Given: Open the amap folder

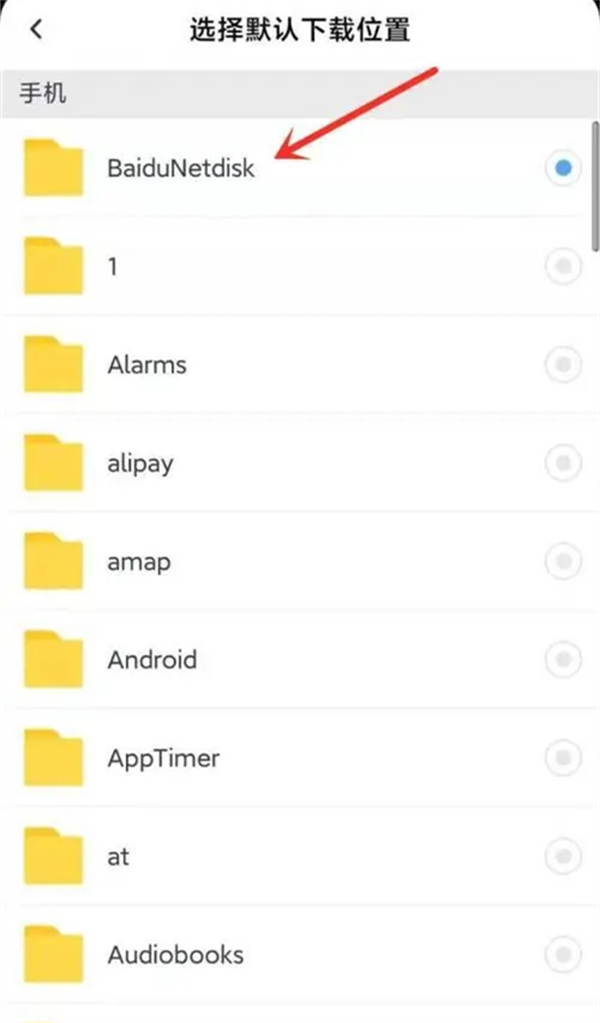Looking at the screenshot, I should click(x=138, y=561).
